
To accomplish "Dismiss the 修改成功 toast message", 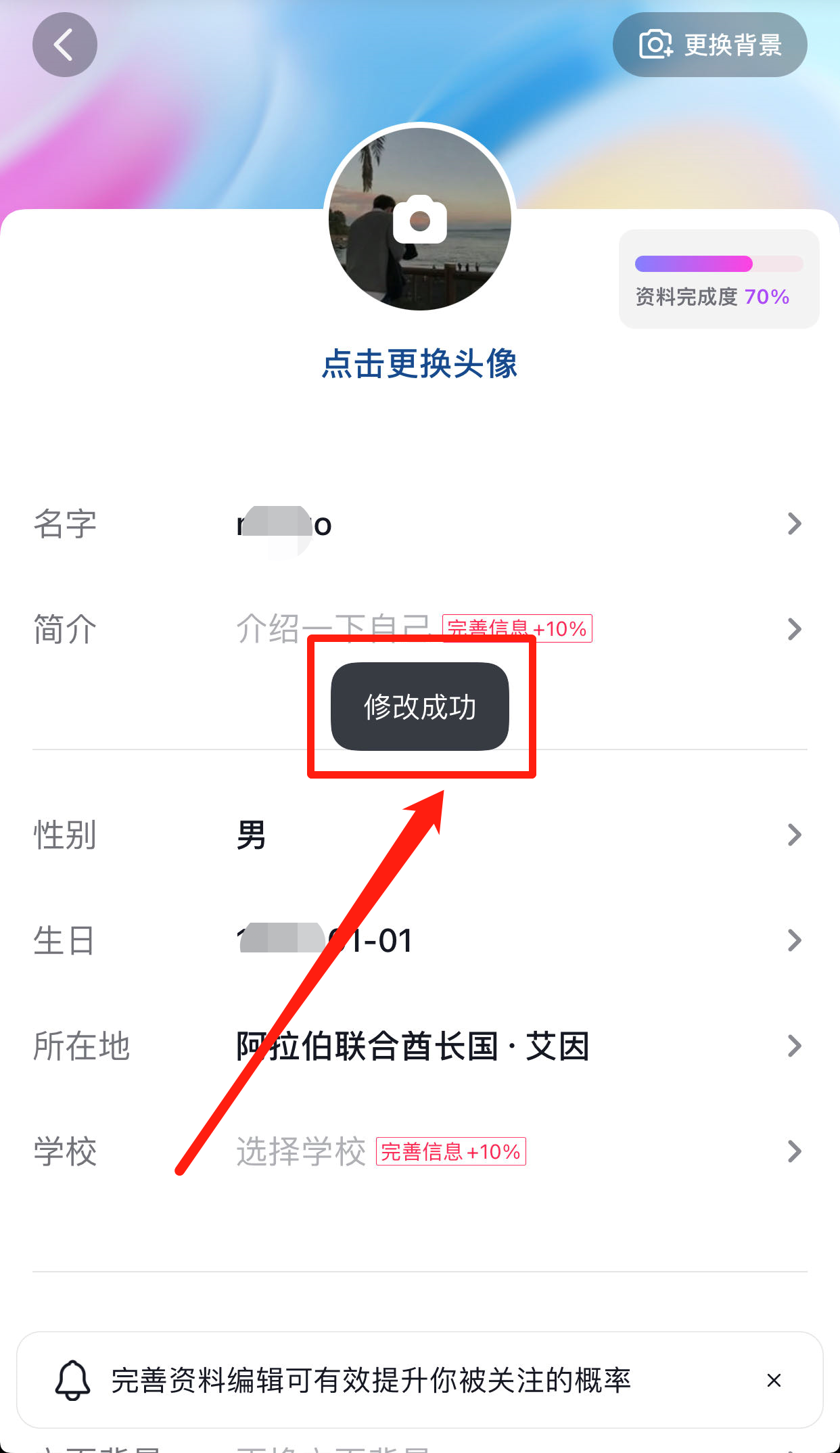I will [x=419, y=706].
